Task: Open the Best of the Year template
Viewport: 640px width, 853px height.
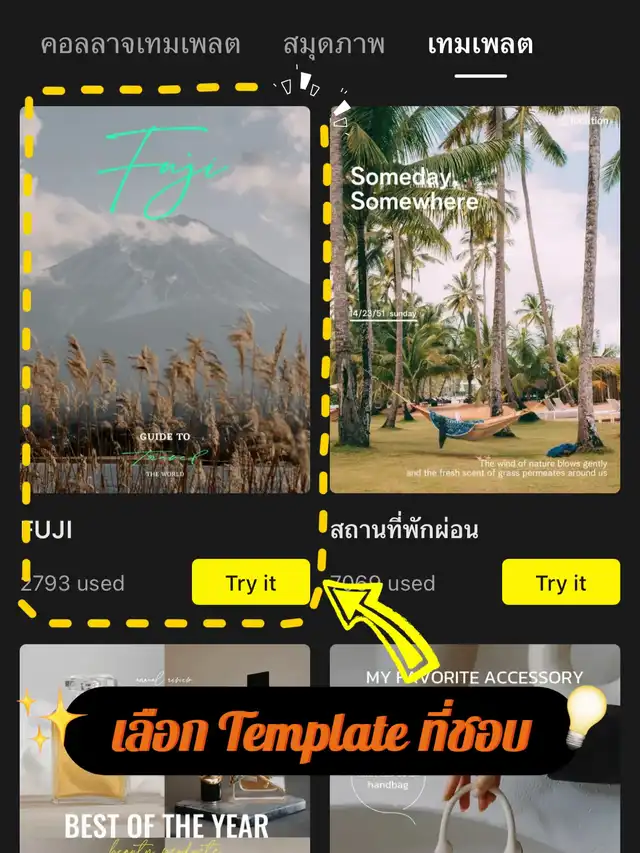Action: 165,800
